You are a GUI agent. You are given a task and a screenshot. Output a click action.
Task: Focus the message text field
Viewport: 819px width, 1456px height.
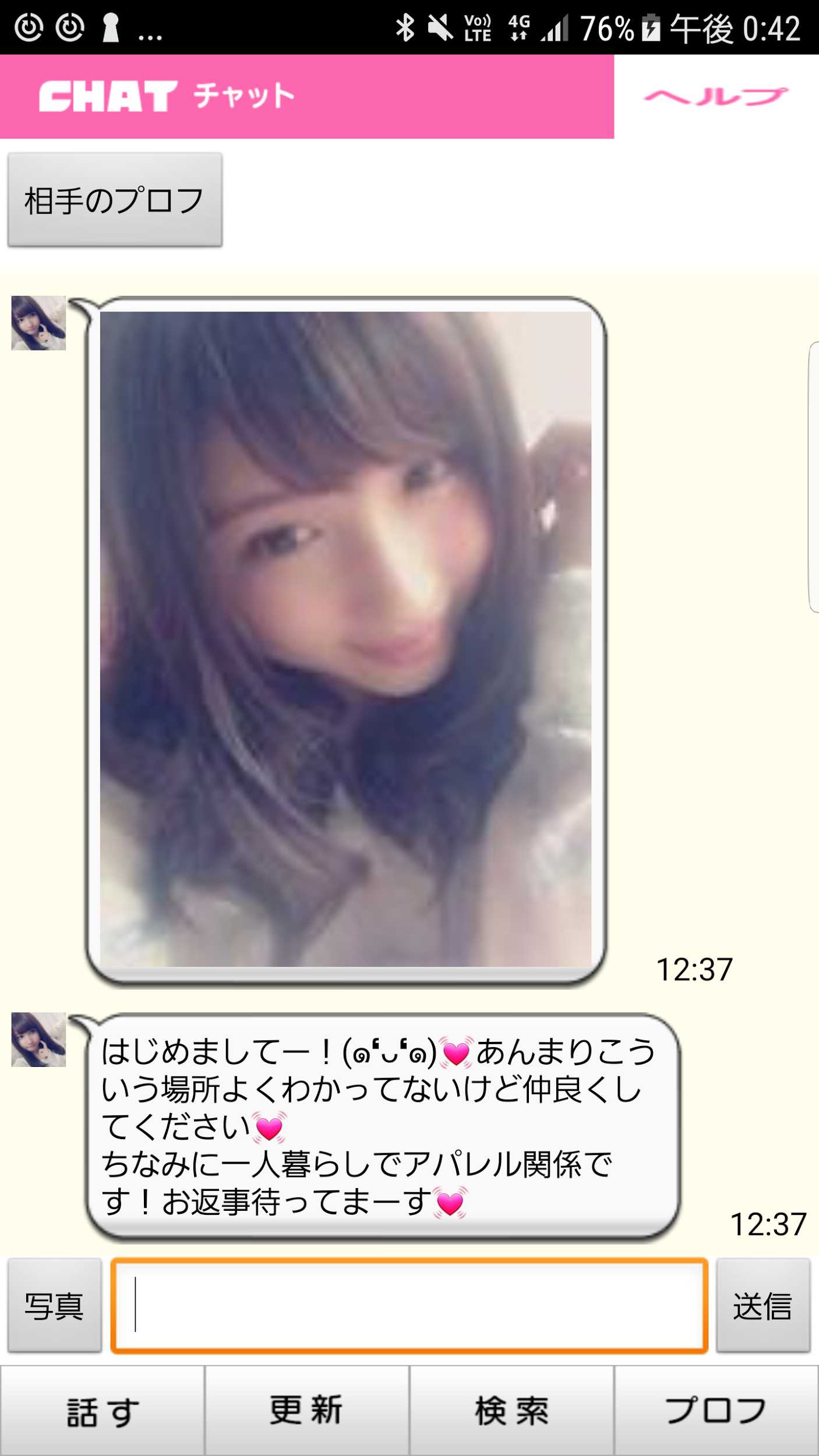[409, 1305]
